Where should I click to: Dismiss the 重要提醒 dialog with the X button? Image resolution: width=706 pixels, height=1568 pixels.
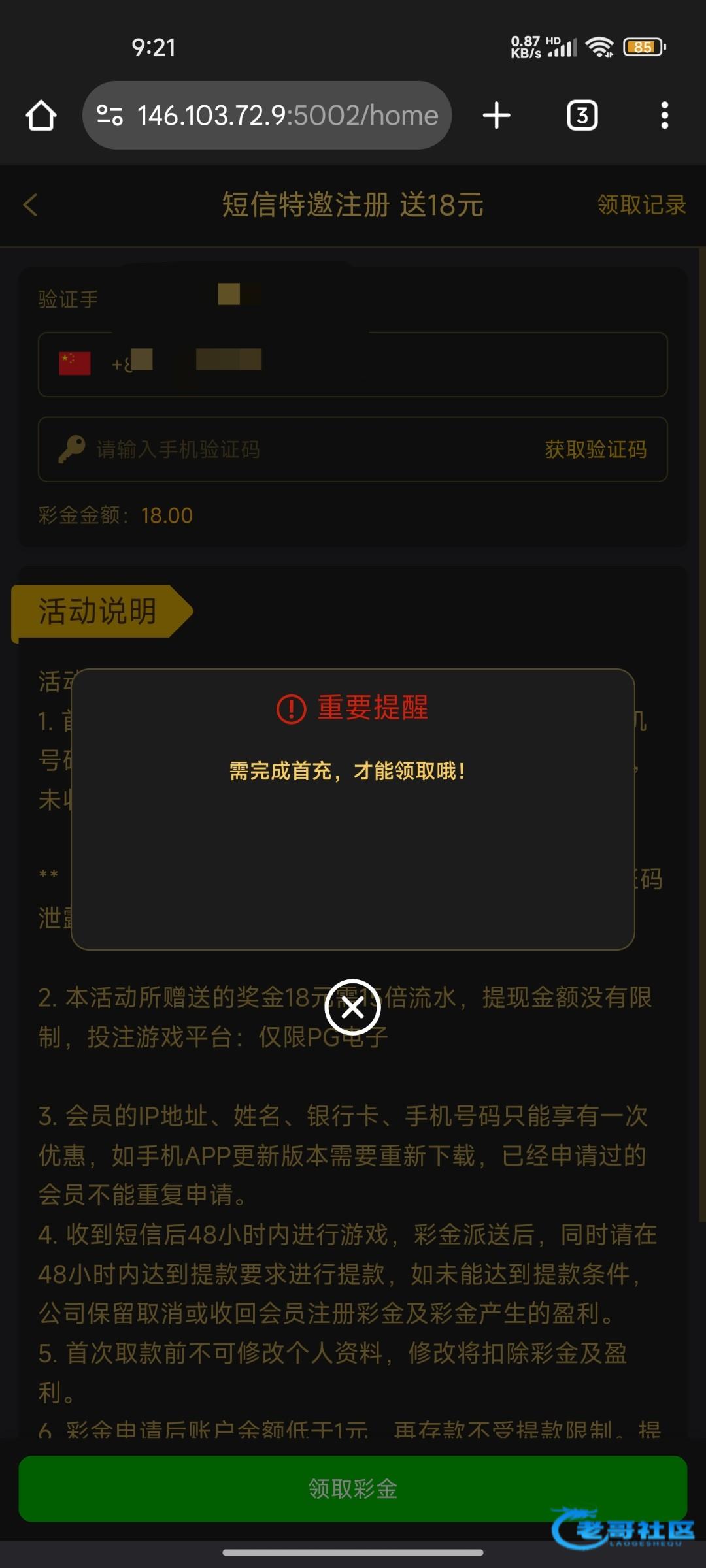point(353,1007)
